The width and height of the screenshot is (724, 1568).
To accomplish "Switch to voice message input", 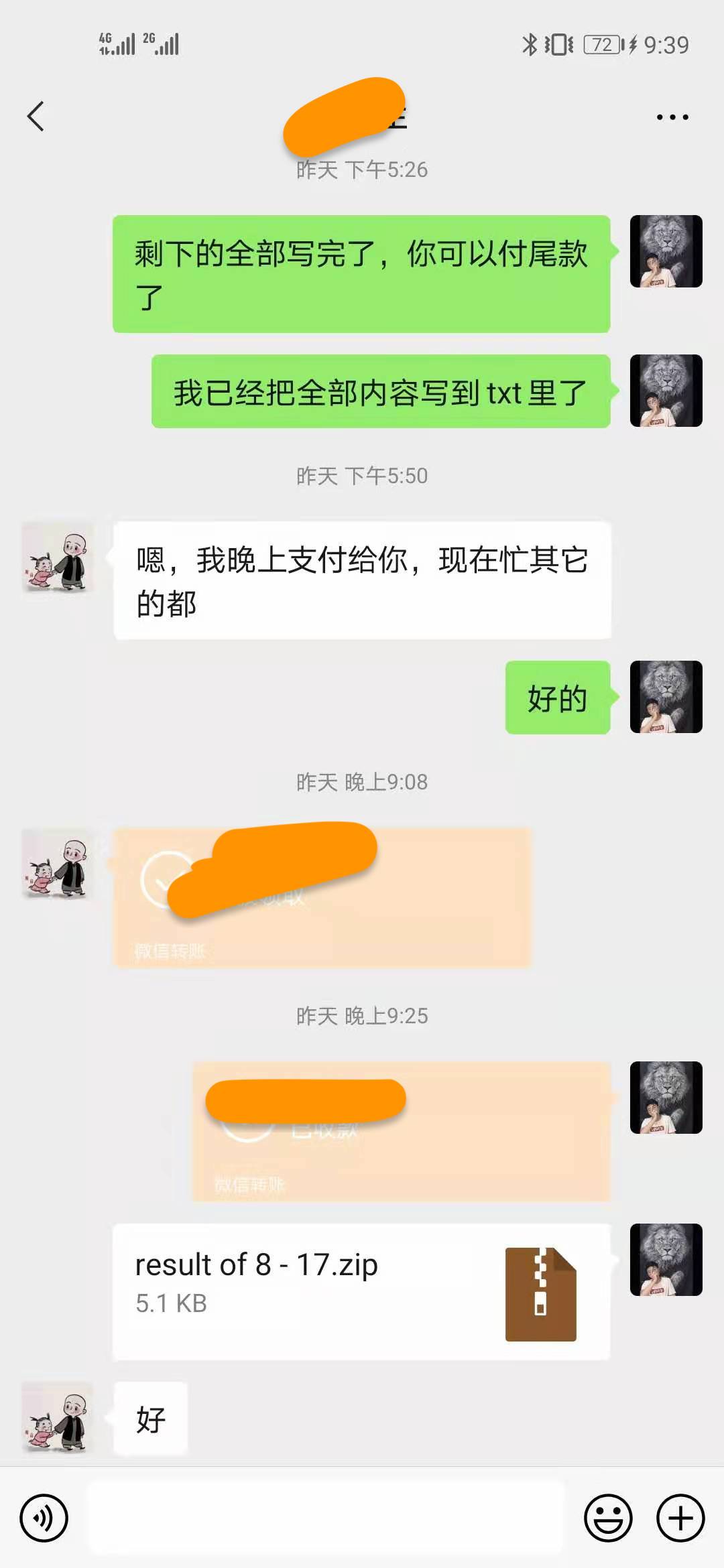I will [x=44, y=1518].
